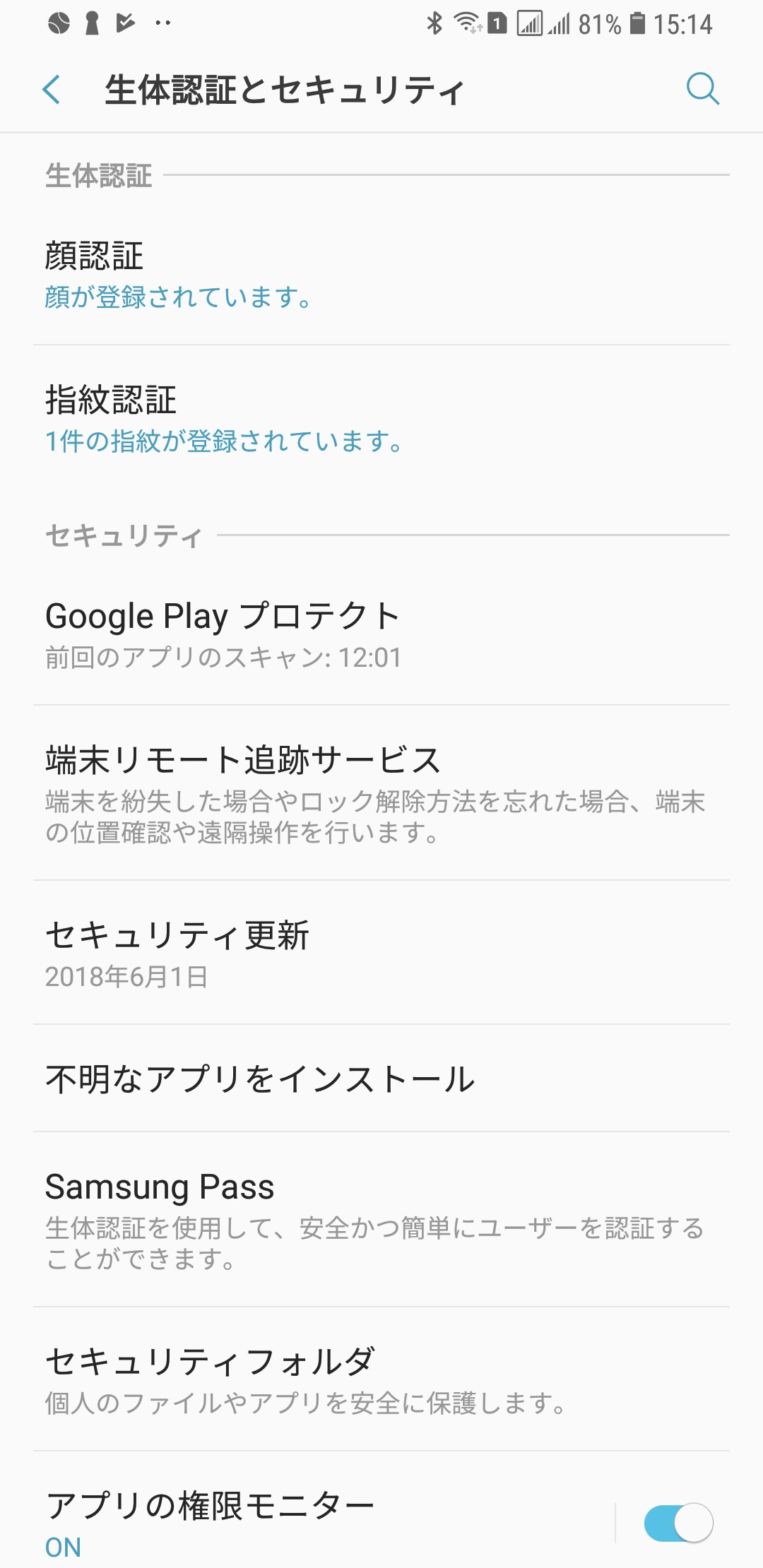Open 端末リモート追跡サービス
The height and width of the screenshot is (1568, 763).
tap(381, 793)
